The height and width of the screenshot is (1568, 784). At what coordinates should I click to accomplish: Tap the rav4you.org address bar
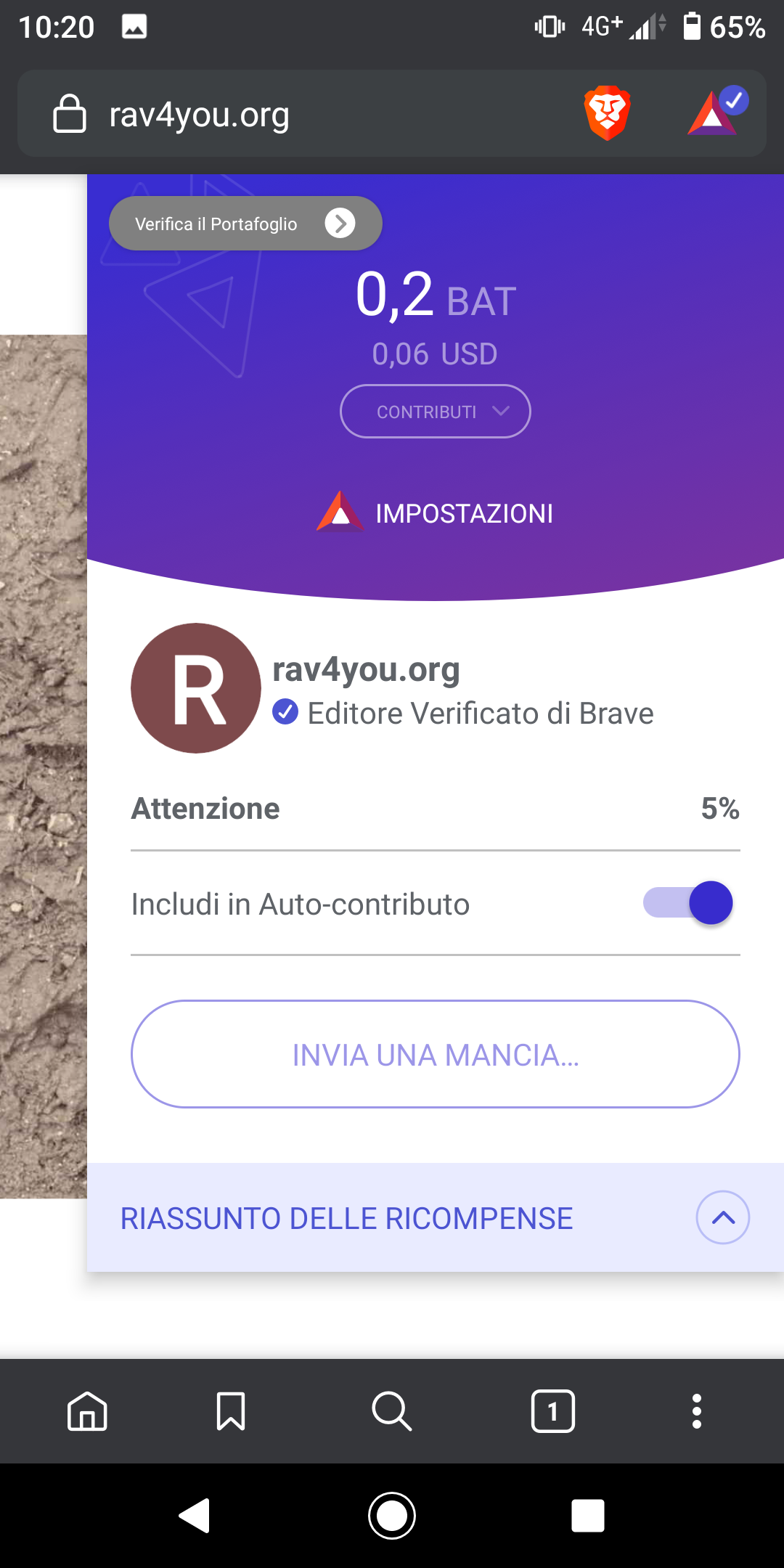tap(290, 115)
